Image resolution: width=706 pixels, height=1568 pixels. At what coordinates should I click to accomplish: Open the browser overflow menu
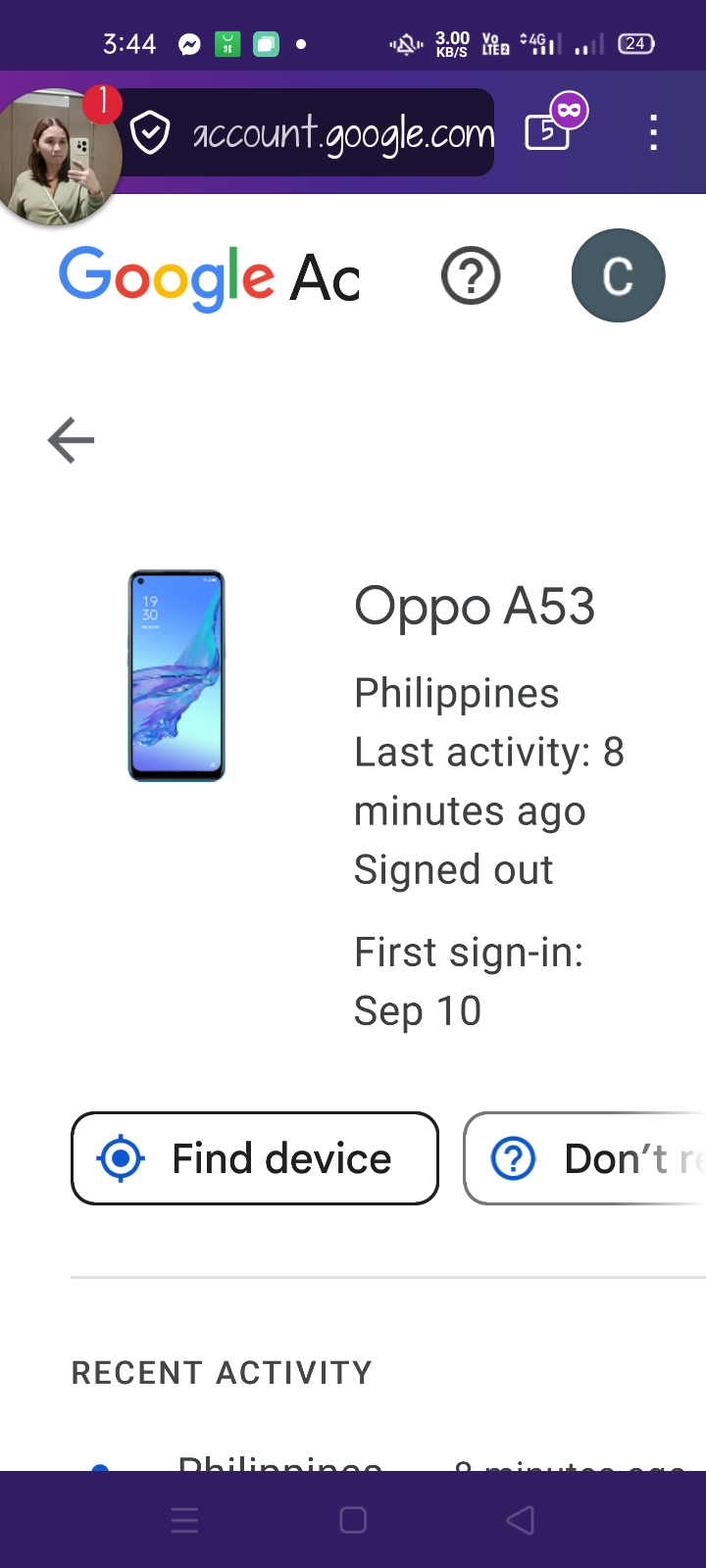pyautogui.click(x=653, y=132)
